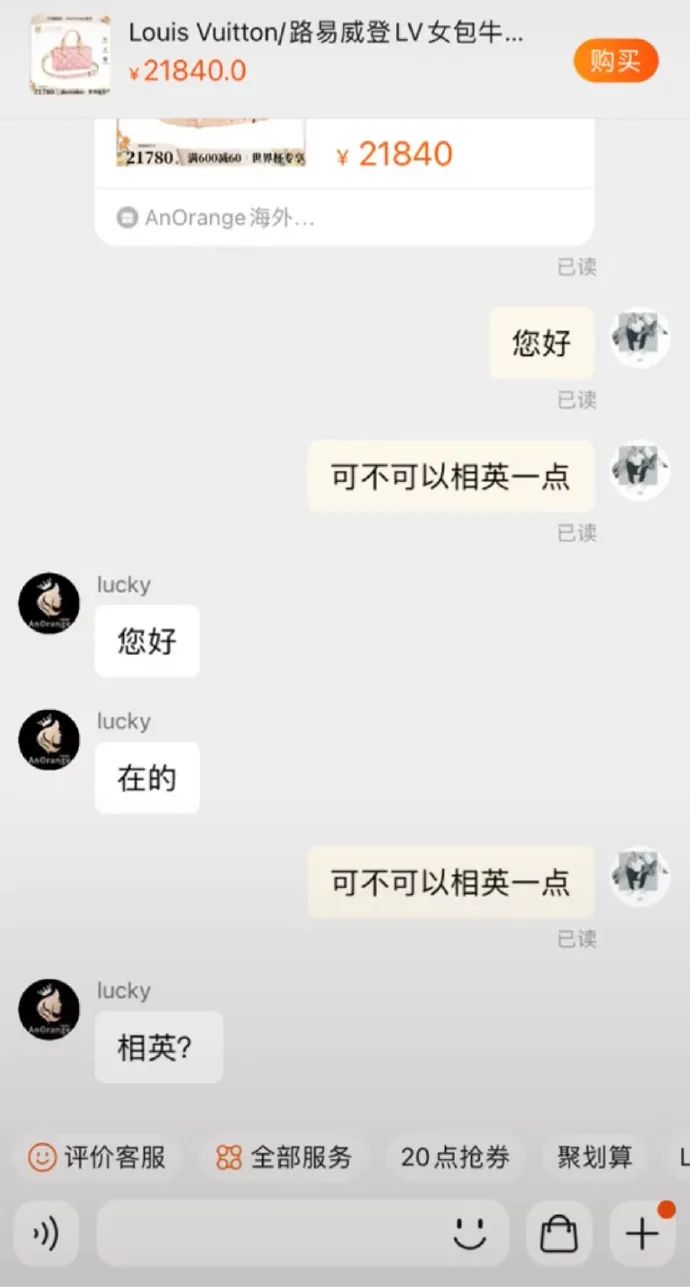Switch to voice input mode
690x1287 pixels.
46,1234
